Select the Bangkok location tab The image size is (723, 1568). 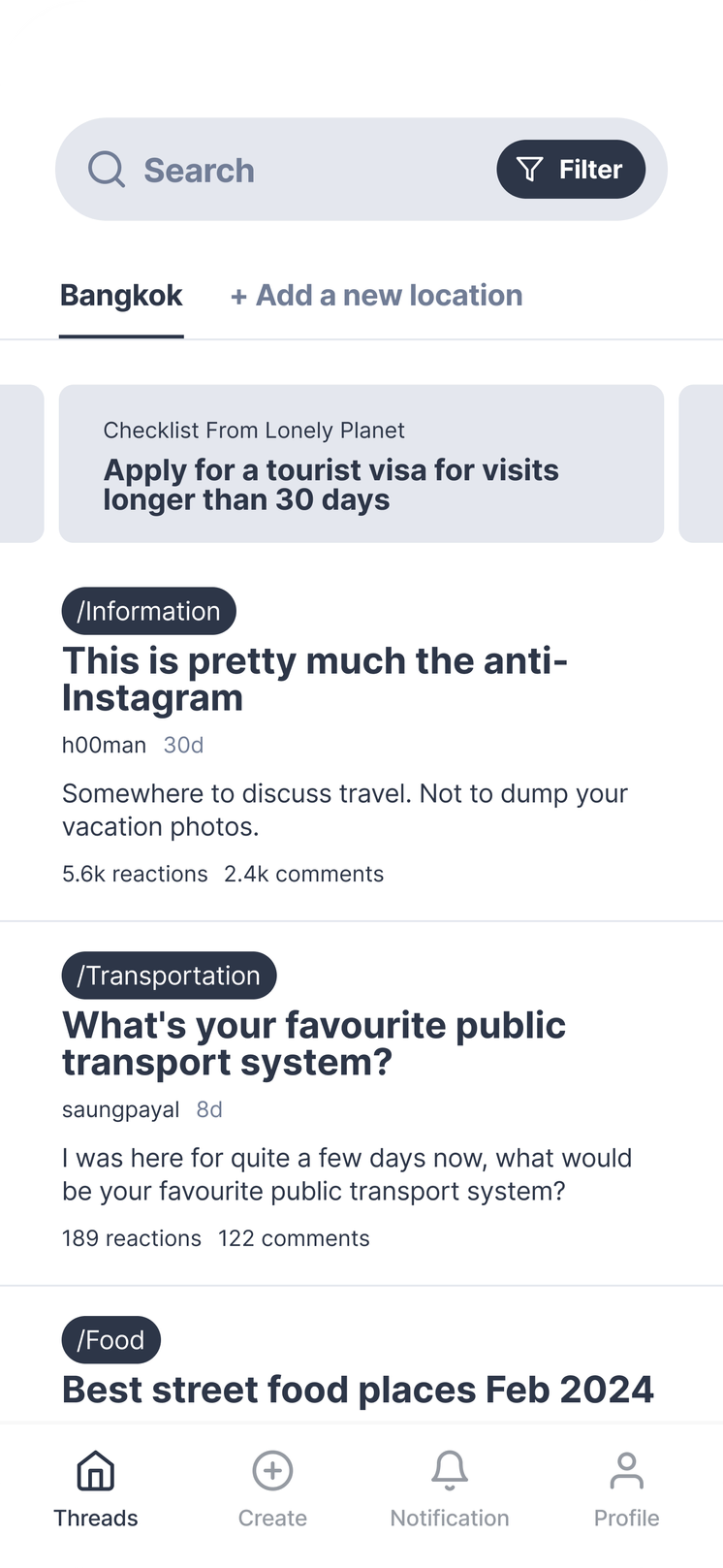121,296
